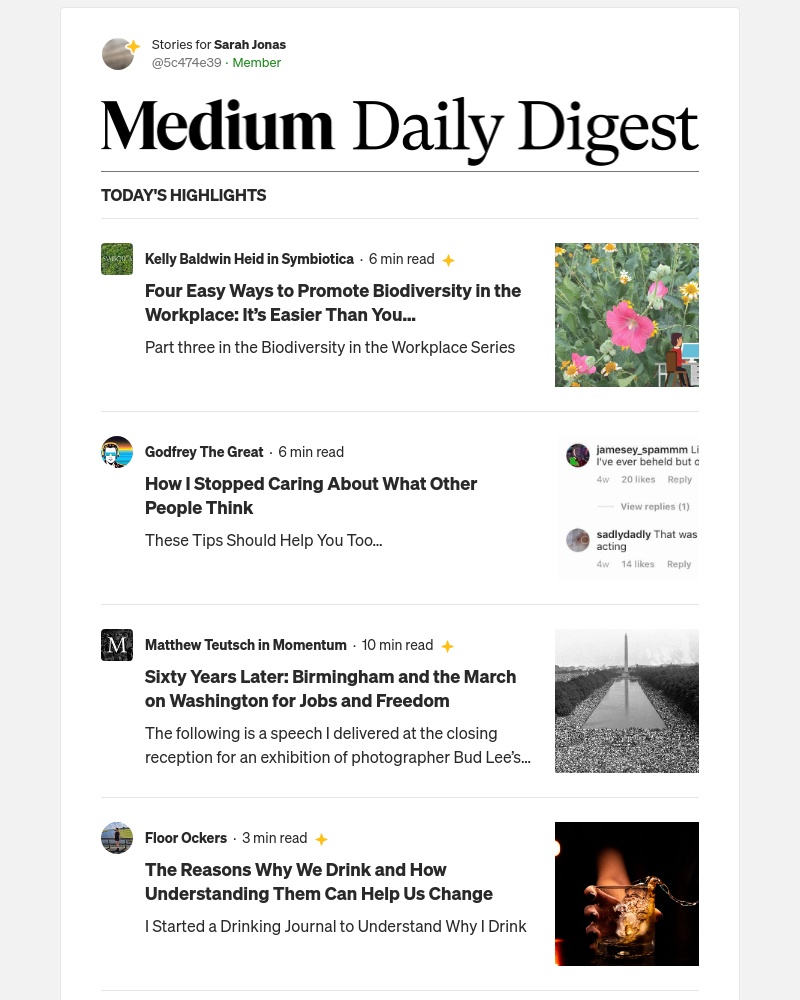The width and height of the screenshot is (800, 1000).
Task: Click the member star icon next to Floor Ockers' read time
Action: (x=321, y=838)
